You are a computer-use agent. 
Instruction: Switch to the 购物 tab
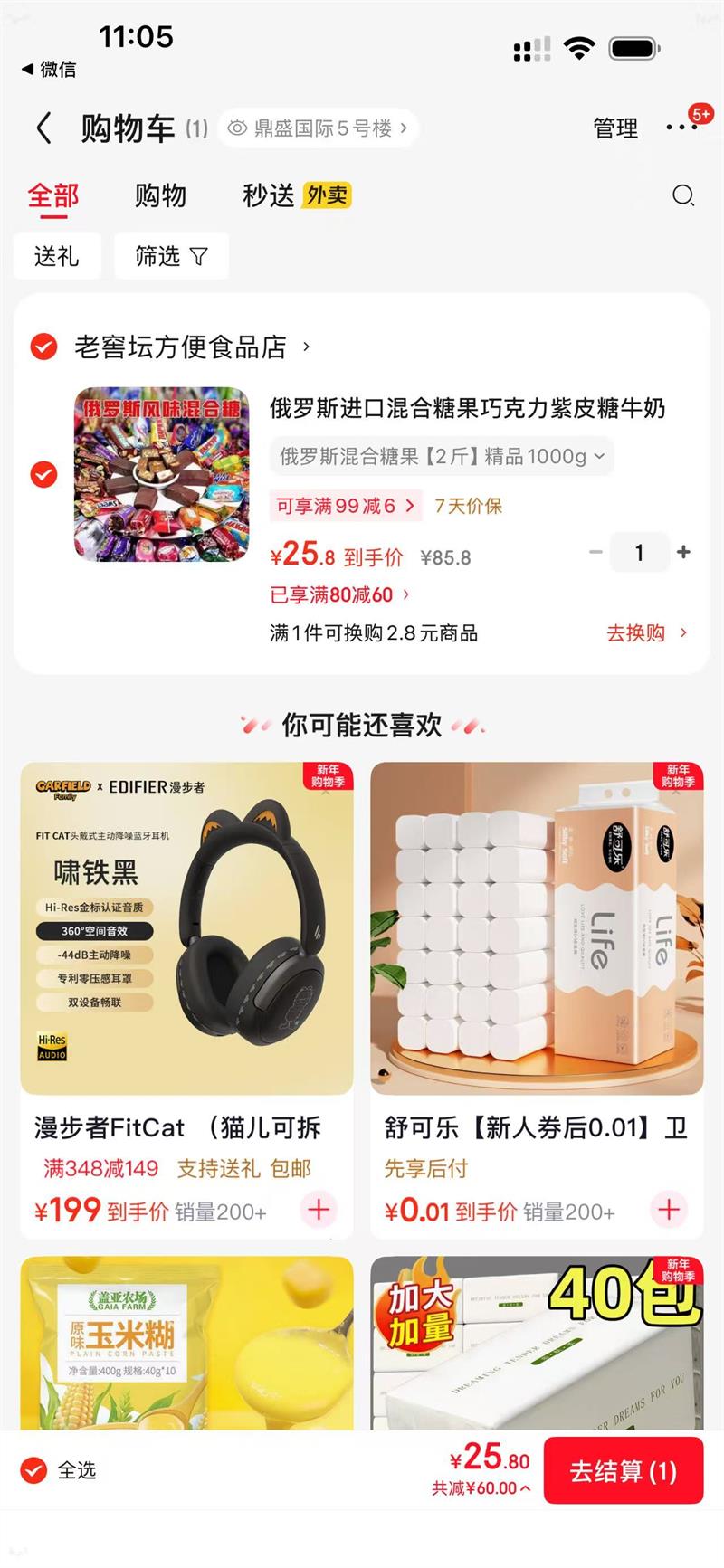click(x=161, y=196)
